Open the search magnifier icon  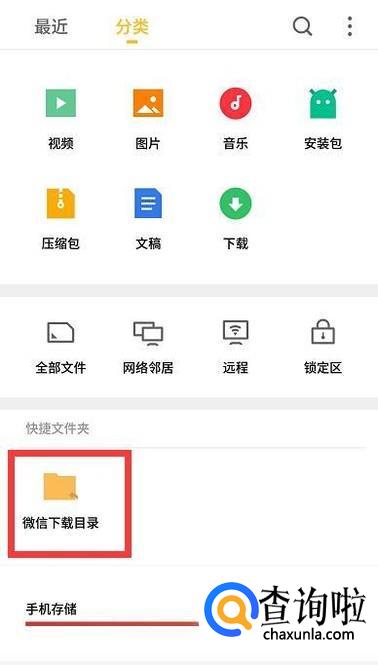[302, 27]
